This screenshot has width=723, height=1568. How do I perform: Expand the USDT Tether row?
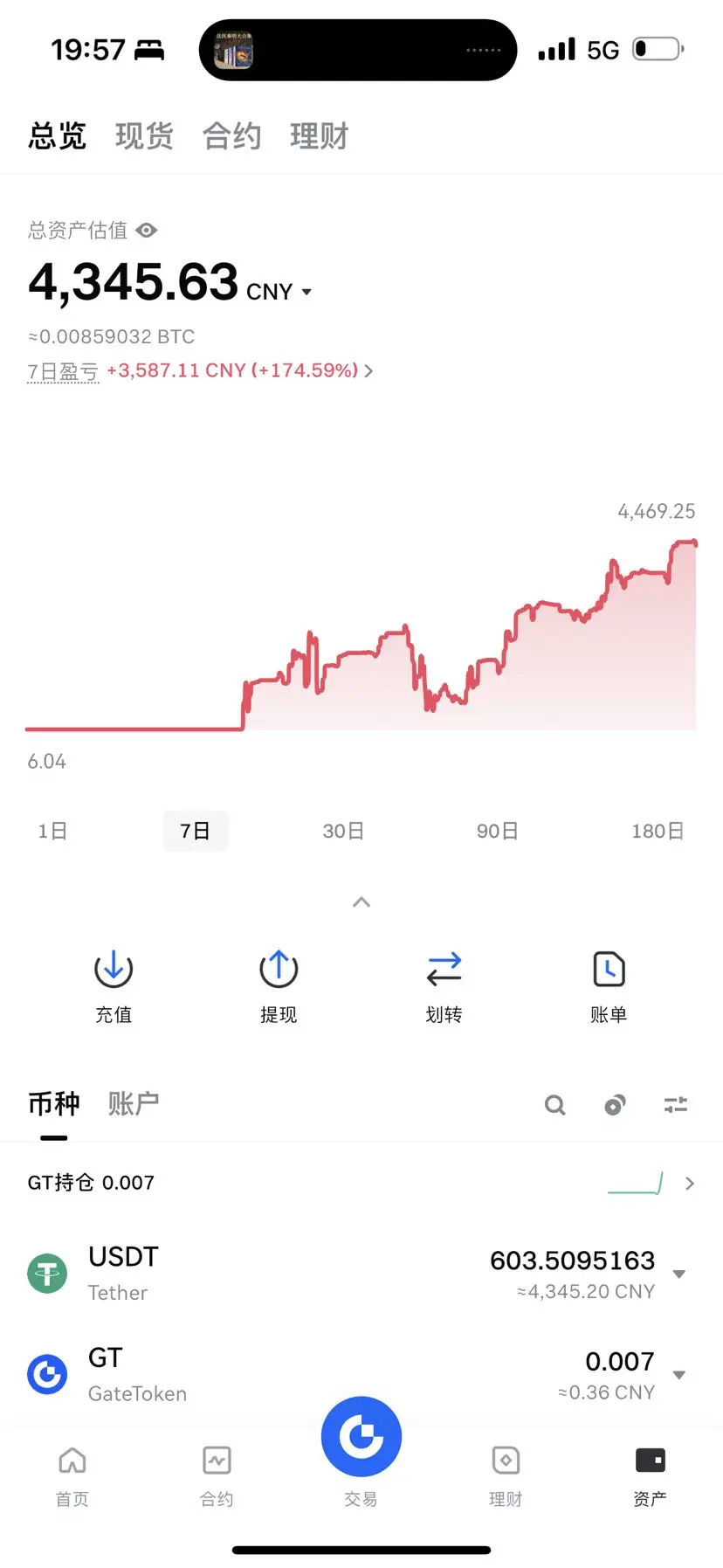(x=678, y=1274)
